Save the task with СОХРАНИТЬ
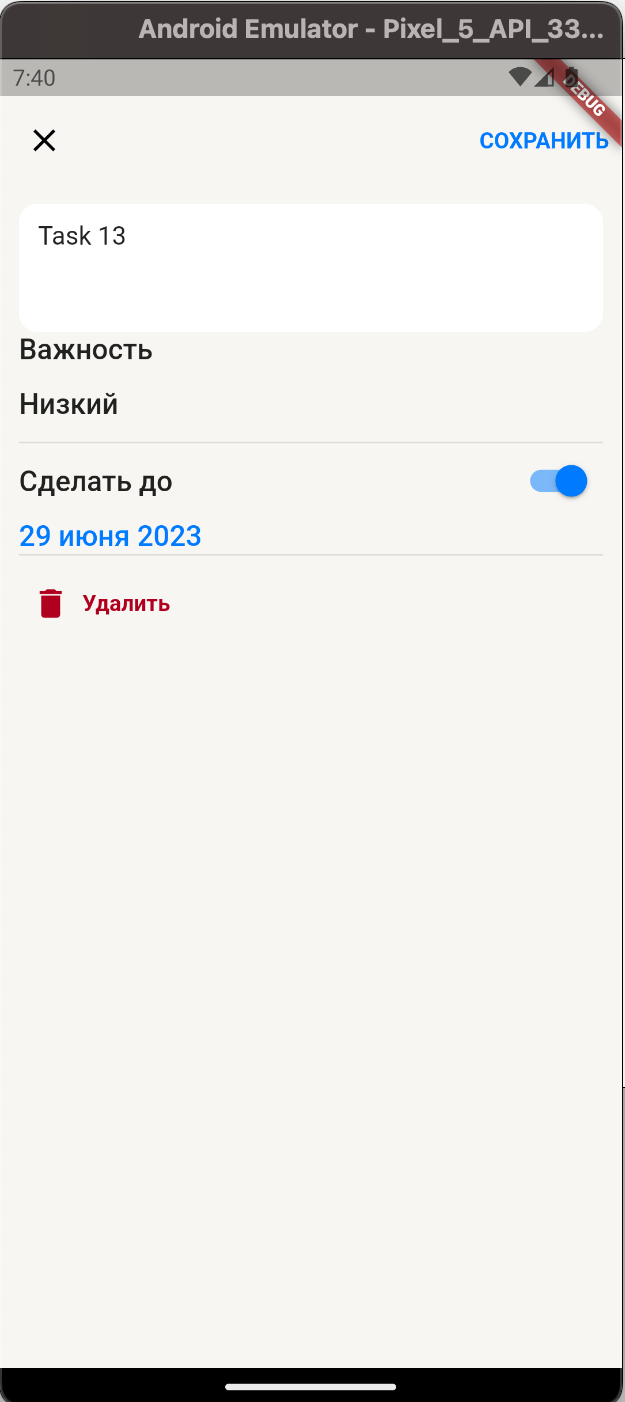The image size is (625, 1402). coord(543,141)
